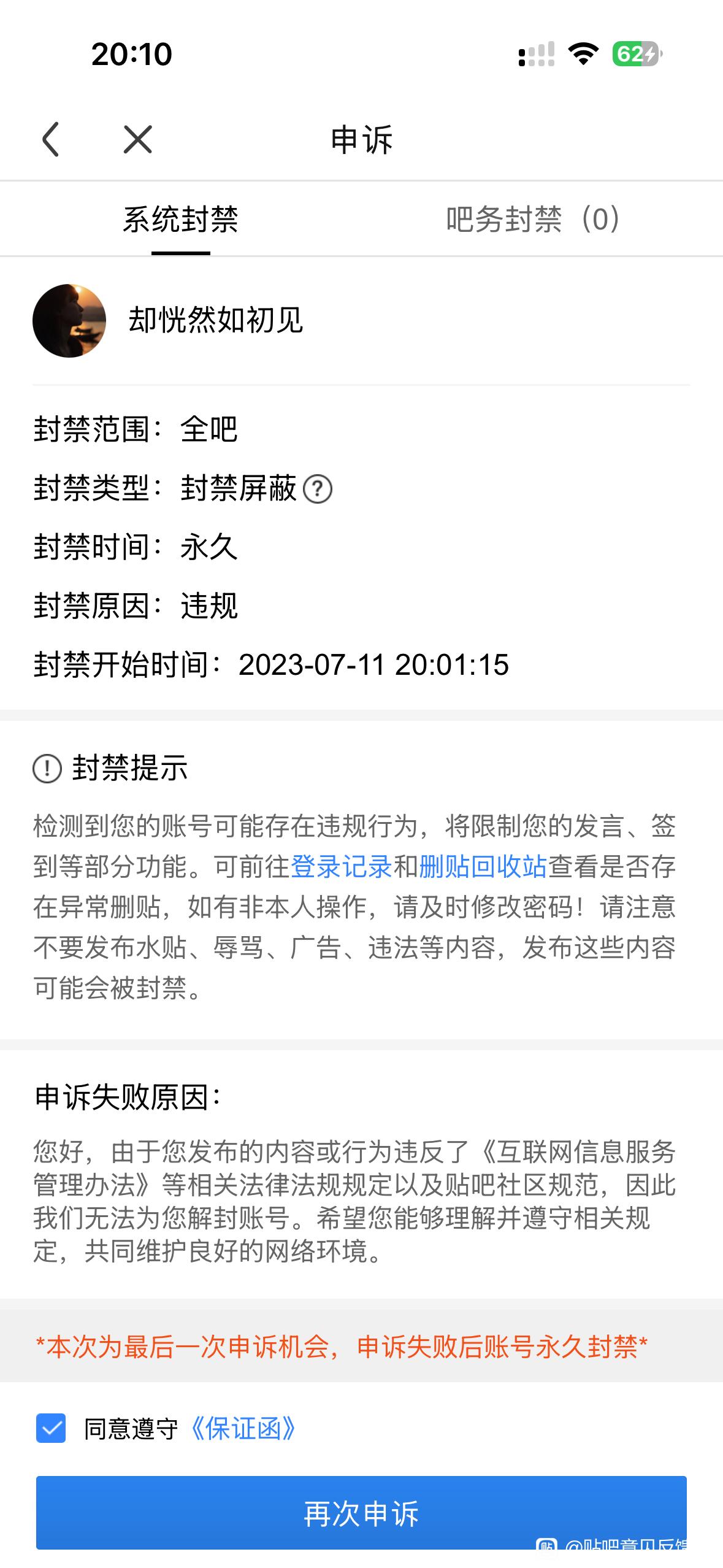This screenshot has height=1568, width=723.
Task: Close the 申诉 page with X
Action: coord(137,139)
